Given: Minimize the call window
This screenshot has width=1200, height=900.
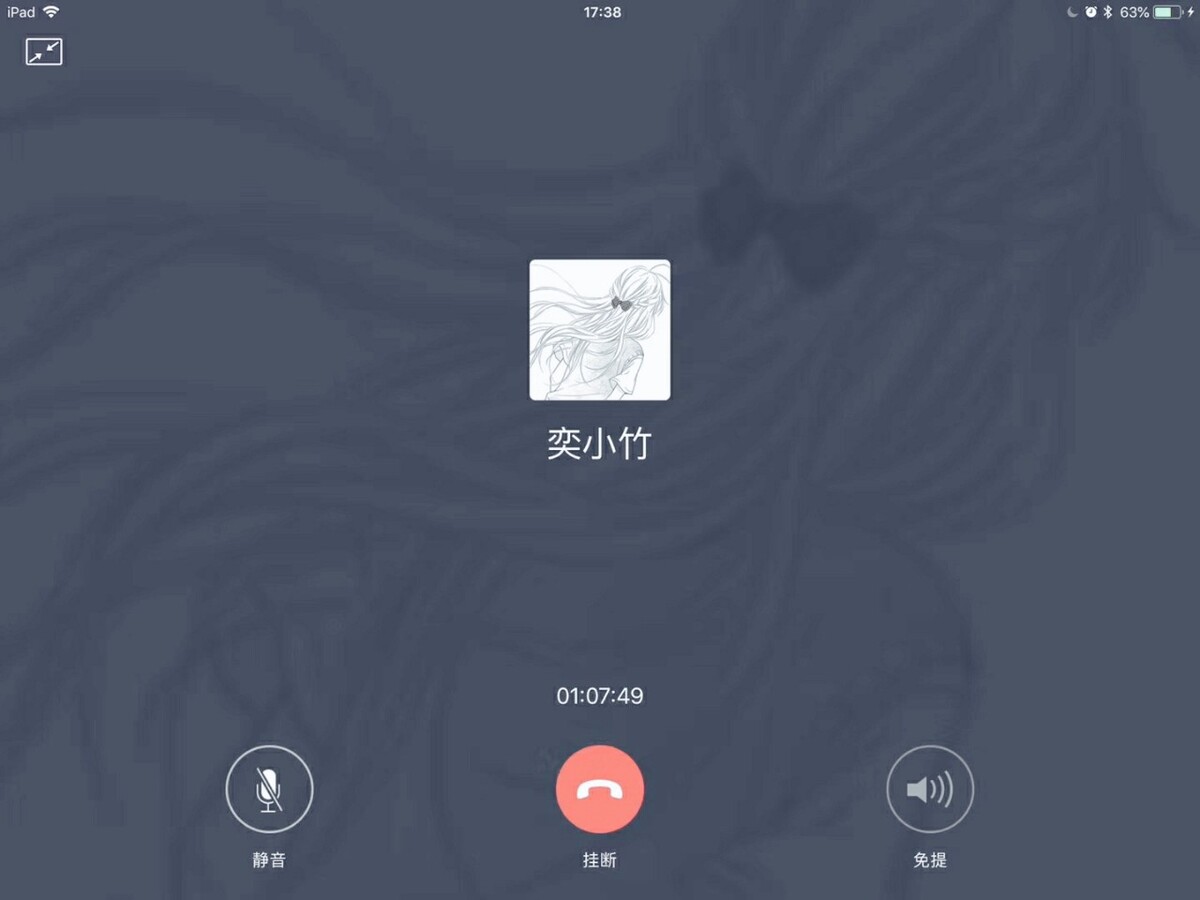Looking at the screenshot, I should point(44,52).
